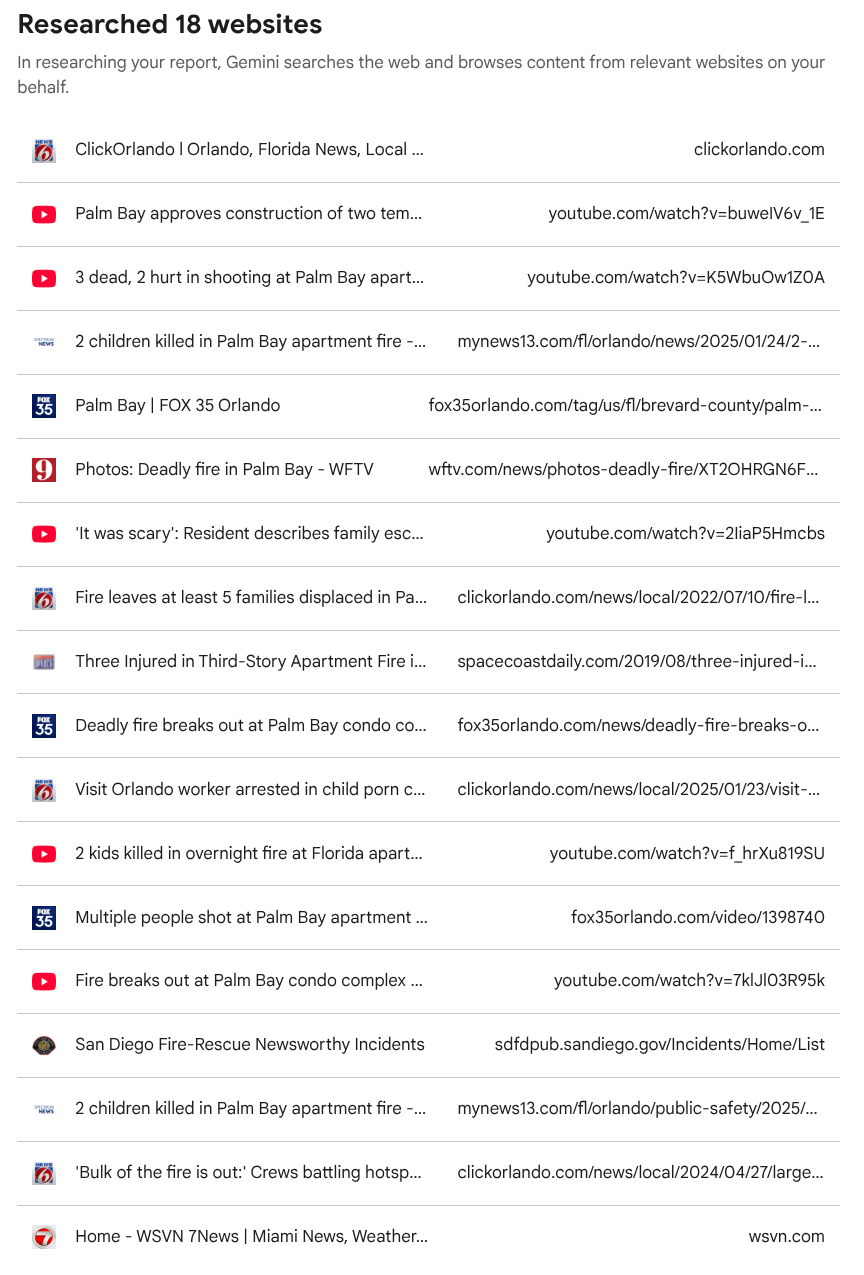Viewport: 864px width, 1275px height.
Task: Open 'Palm Bay | FOX 35 Orlando' source
Action: pyautogui.click(x=178, y=406)
